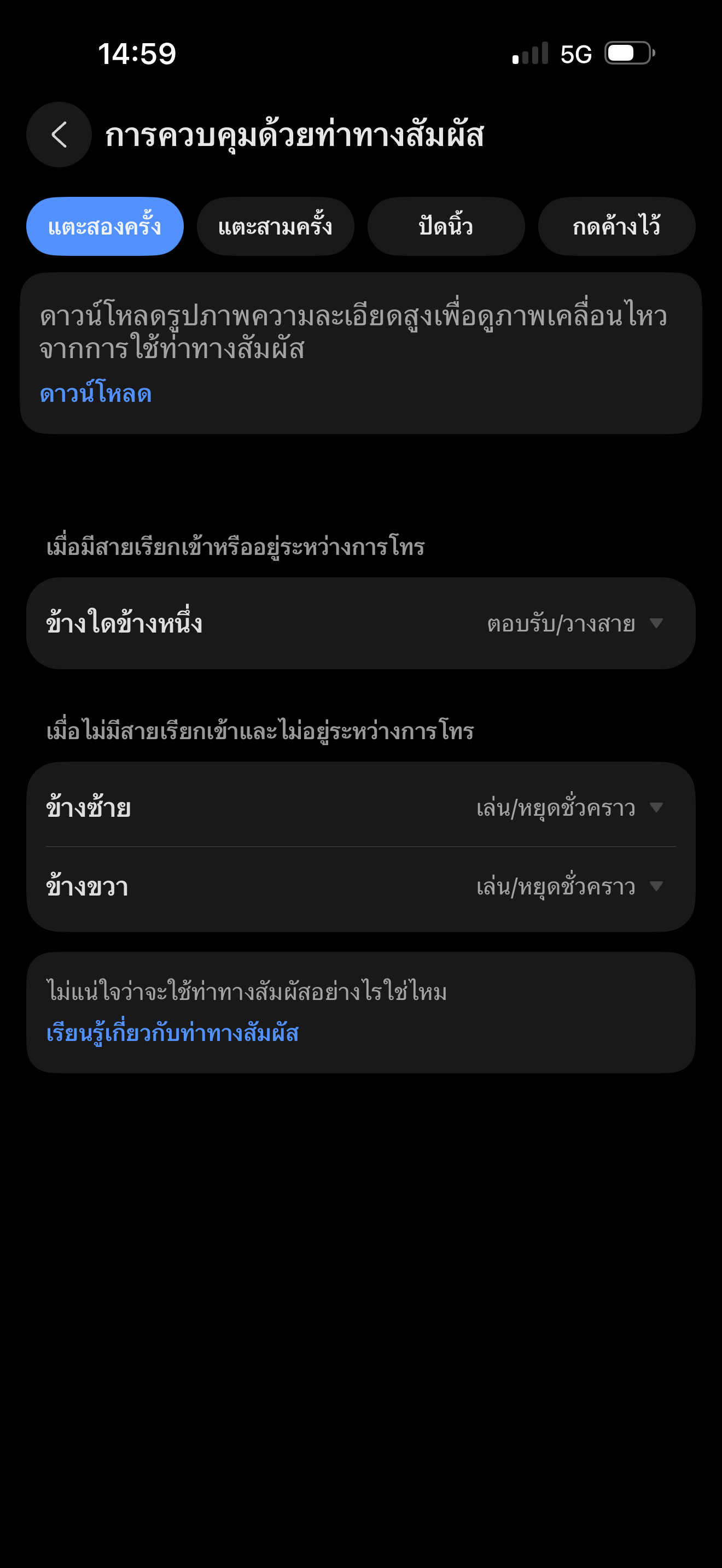Switch to the แตะสามครั้ง tab
The width and height of the screenshot is (722, 1568).
pyautogui.click(x=275, y=226)
